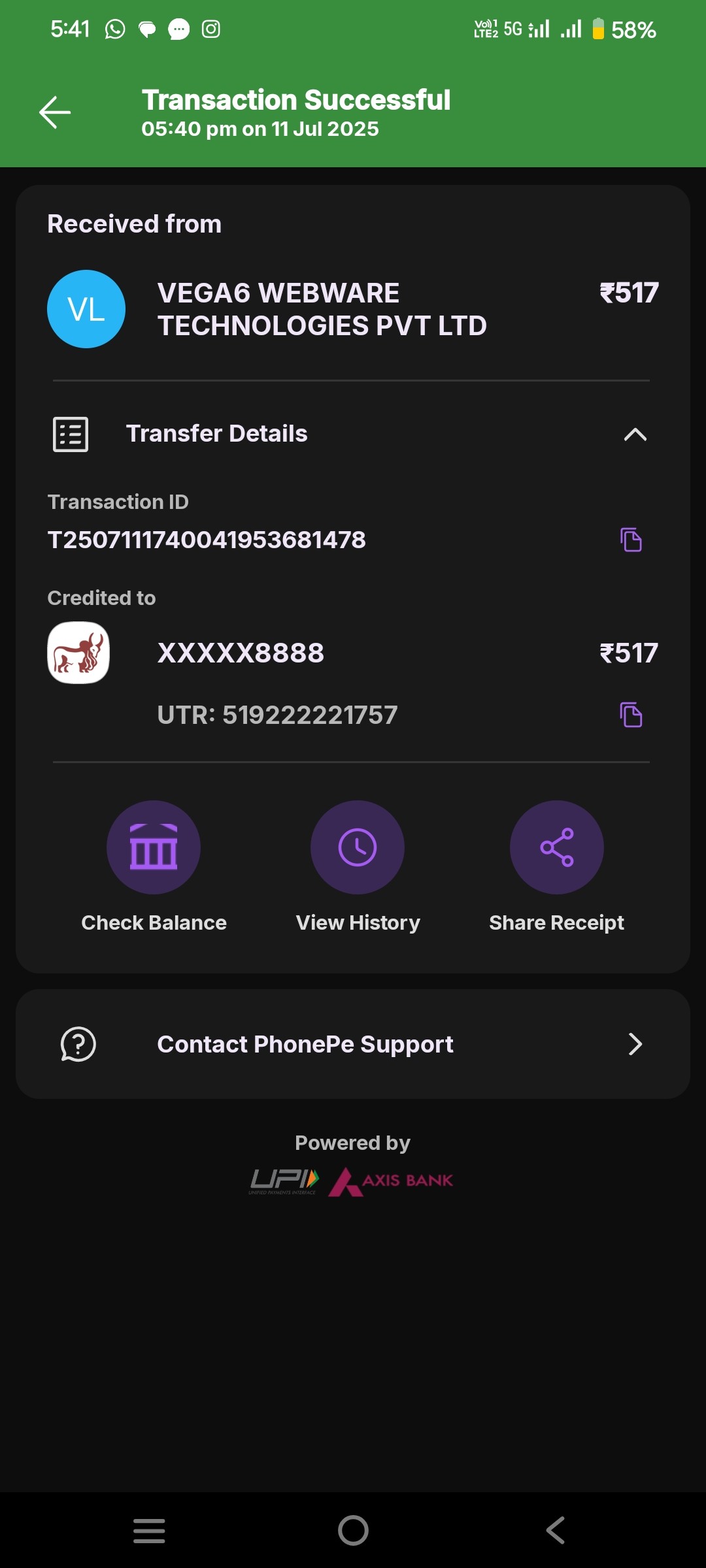Copy the UTR number

click(x=631, y=715)
